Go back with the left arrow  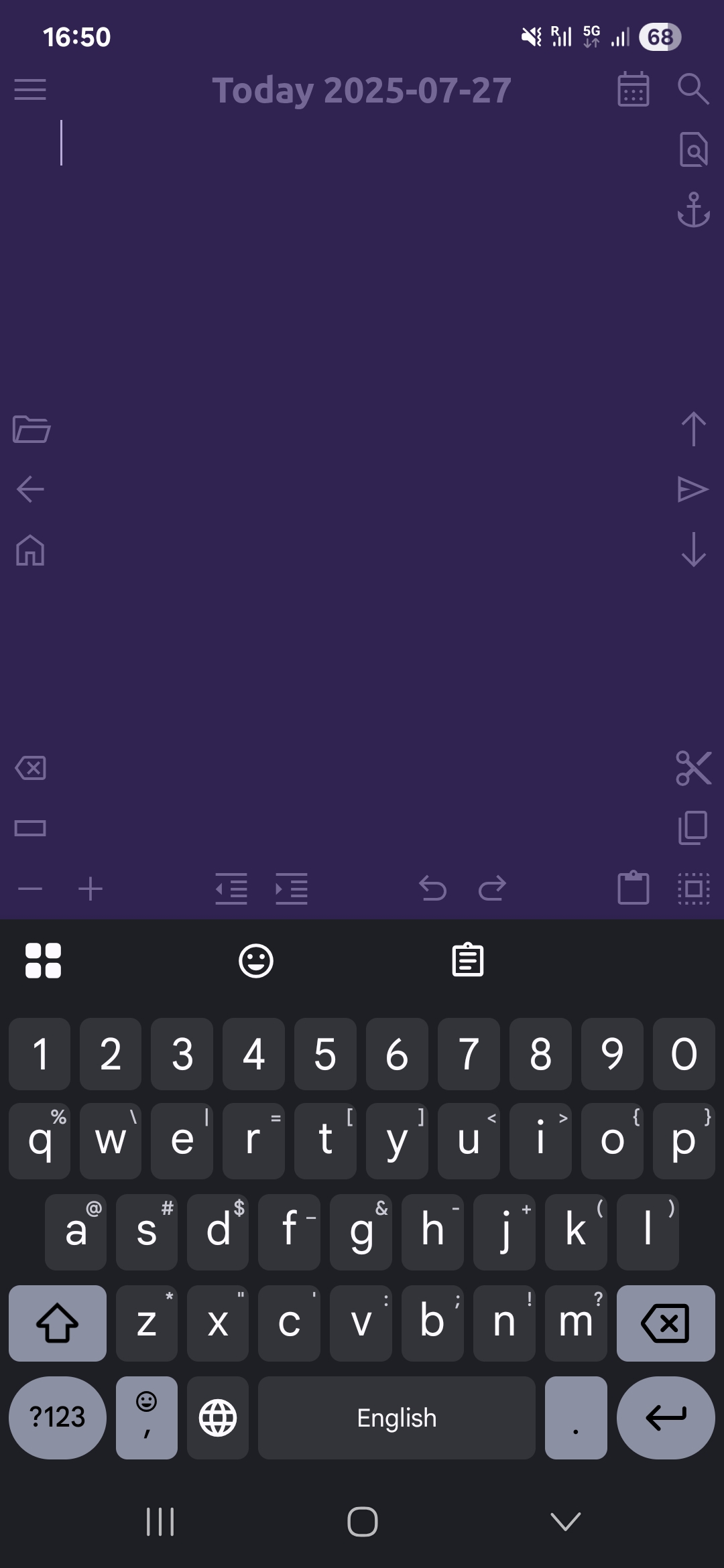coord(30,489)
